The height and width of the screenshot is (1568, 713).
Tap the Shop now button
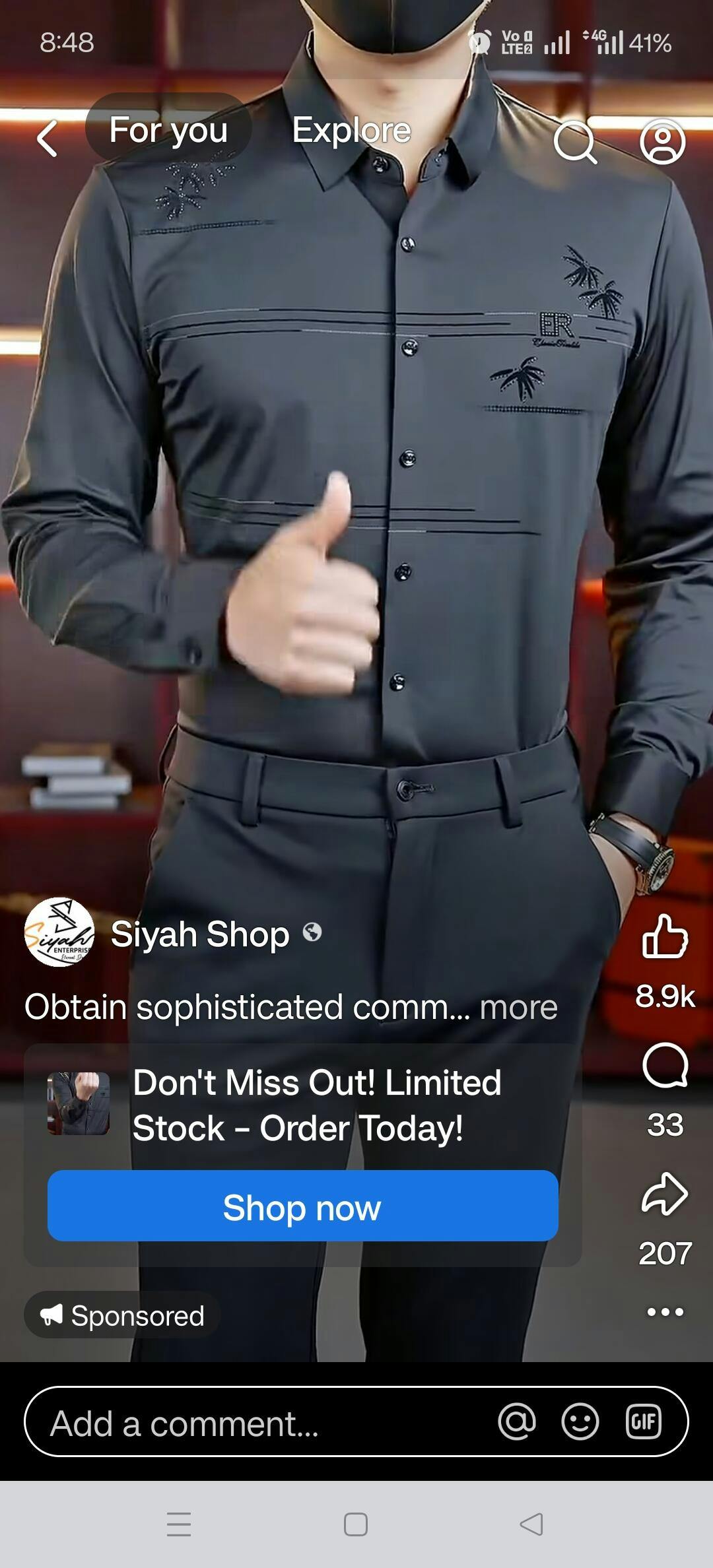pos(303,1208)
